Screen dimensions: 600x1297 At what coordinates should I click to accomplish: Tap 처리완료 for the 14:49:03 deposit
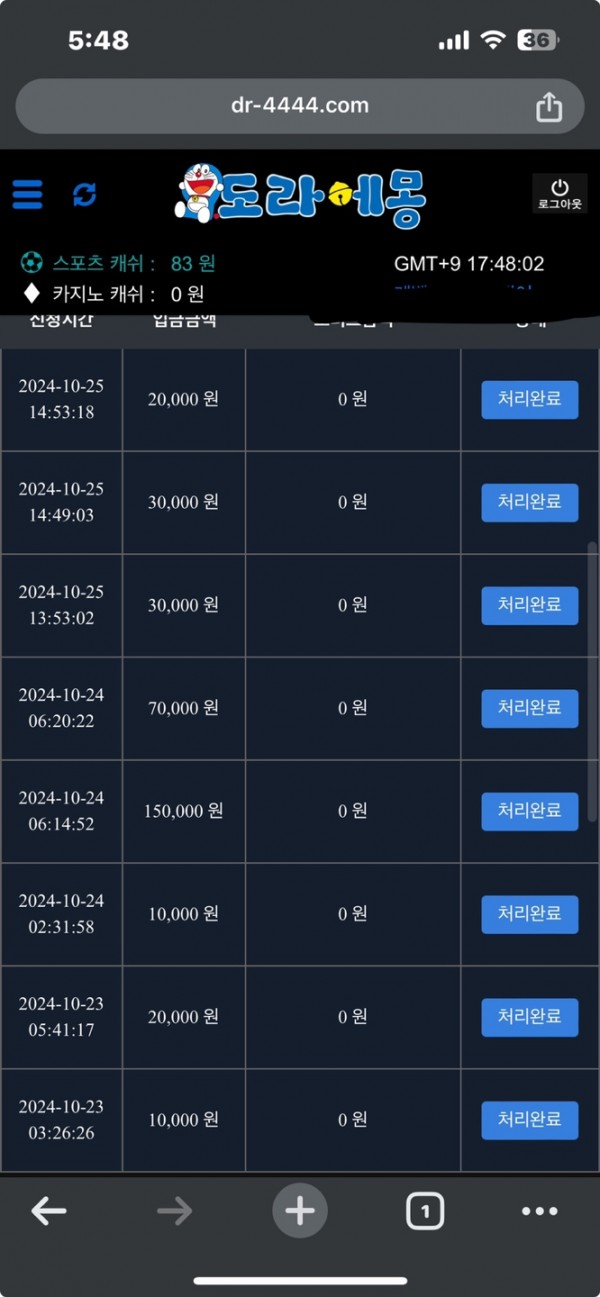[529, 502]
